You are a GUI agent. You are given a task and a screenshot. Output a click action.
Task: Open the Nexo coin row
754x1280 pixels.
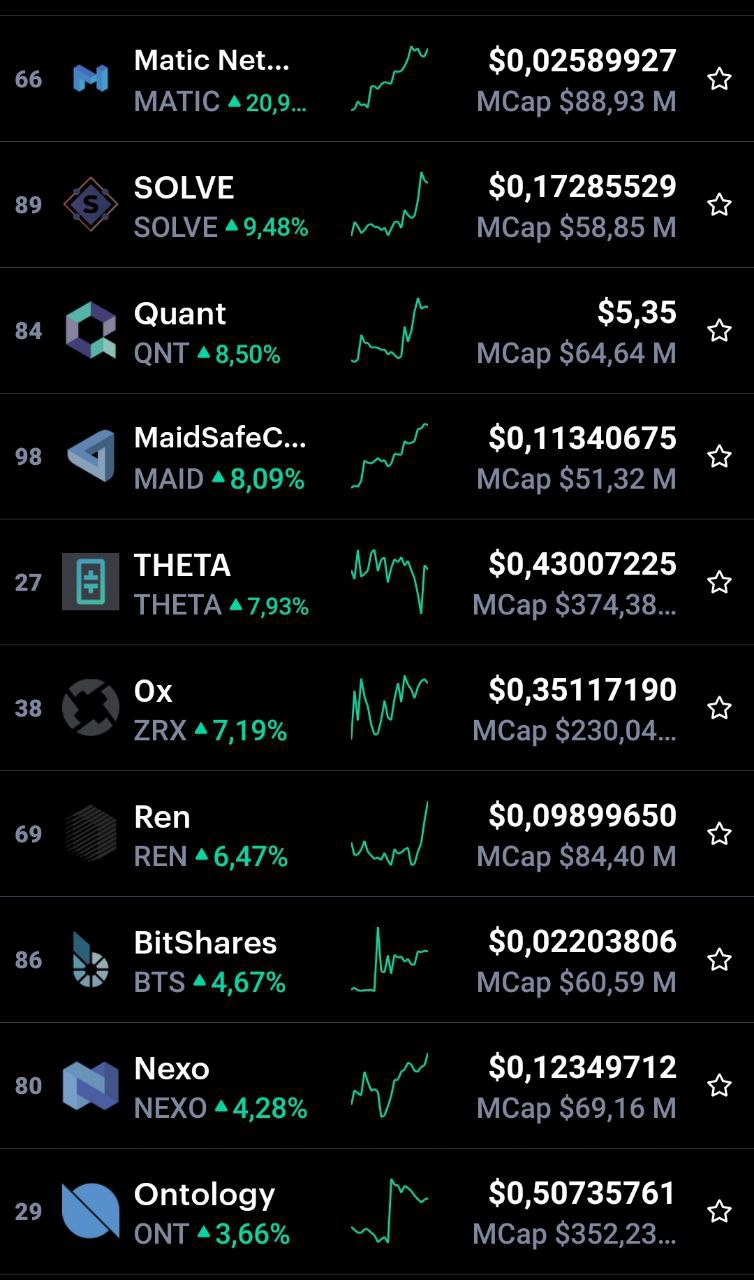(377, 1086)
